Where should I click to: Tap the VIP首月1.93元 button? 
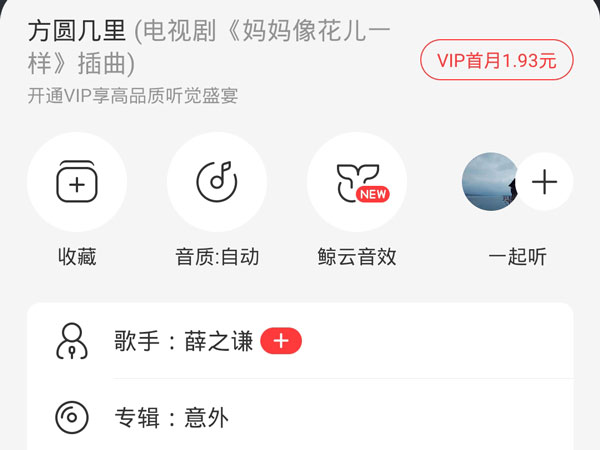pyautogui.click(x=497, y=60)
